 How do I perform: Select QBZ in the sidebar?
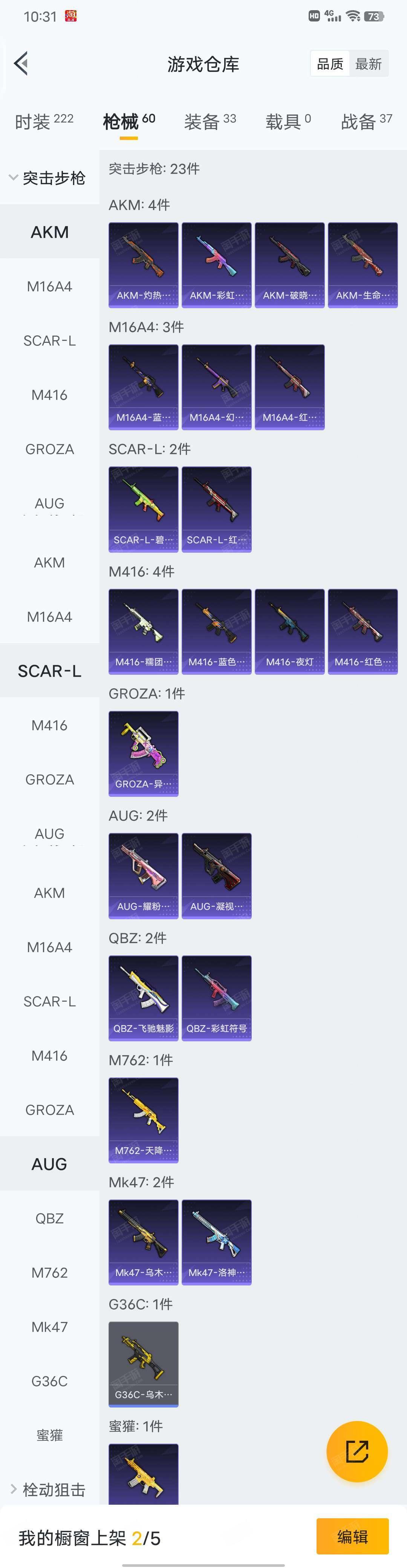(49, 1218)
